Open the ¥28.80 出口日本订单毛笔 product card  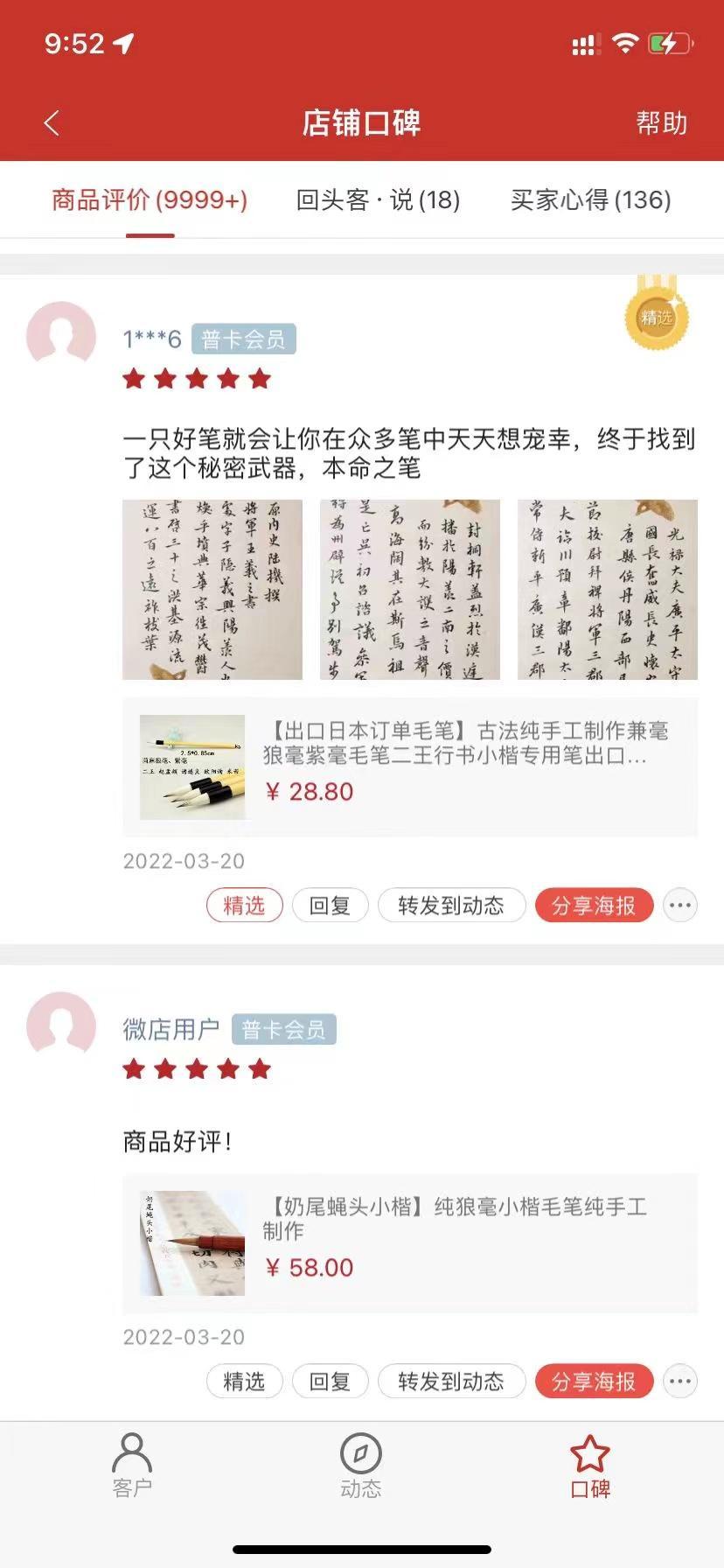pyautogui.click(x=410, y=767)
